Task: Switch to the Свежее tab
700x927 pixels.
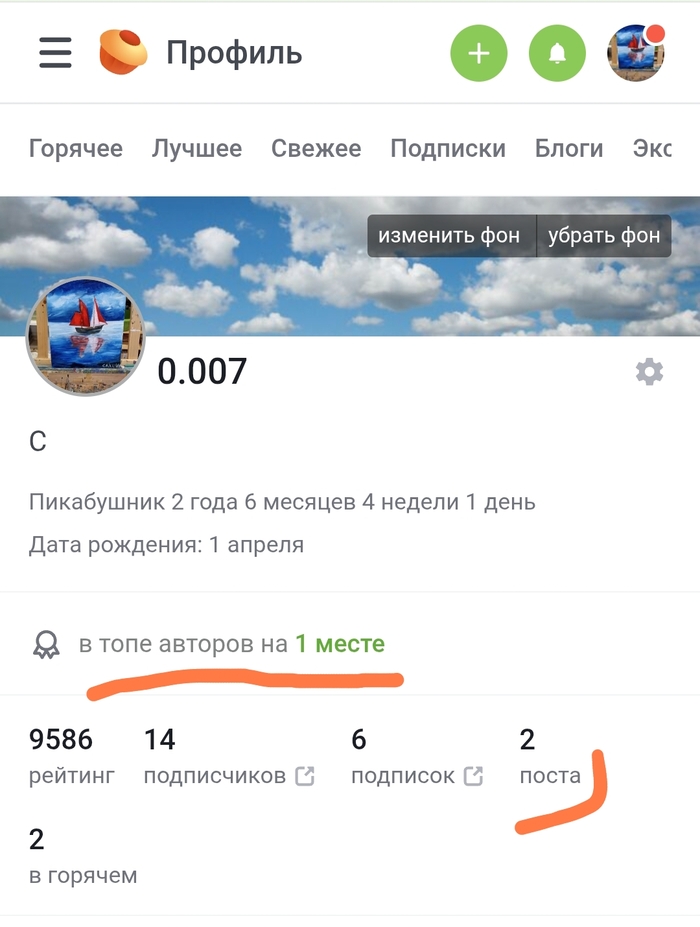Action: [316, 149]
